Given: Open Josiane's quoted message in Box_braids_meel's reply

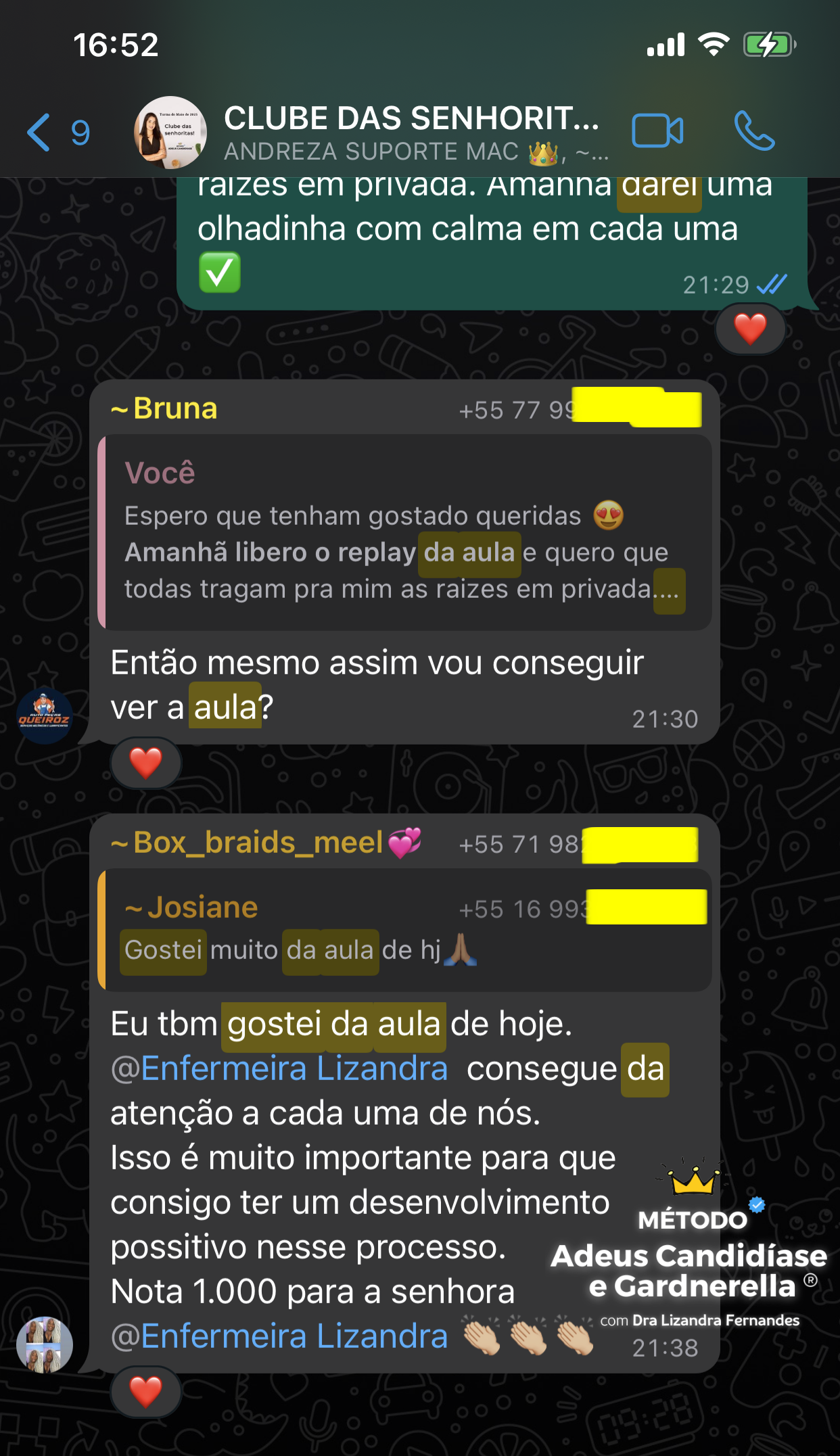Looking at the screenshot, I should click(404, 930).
